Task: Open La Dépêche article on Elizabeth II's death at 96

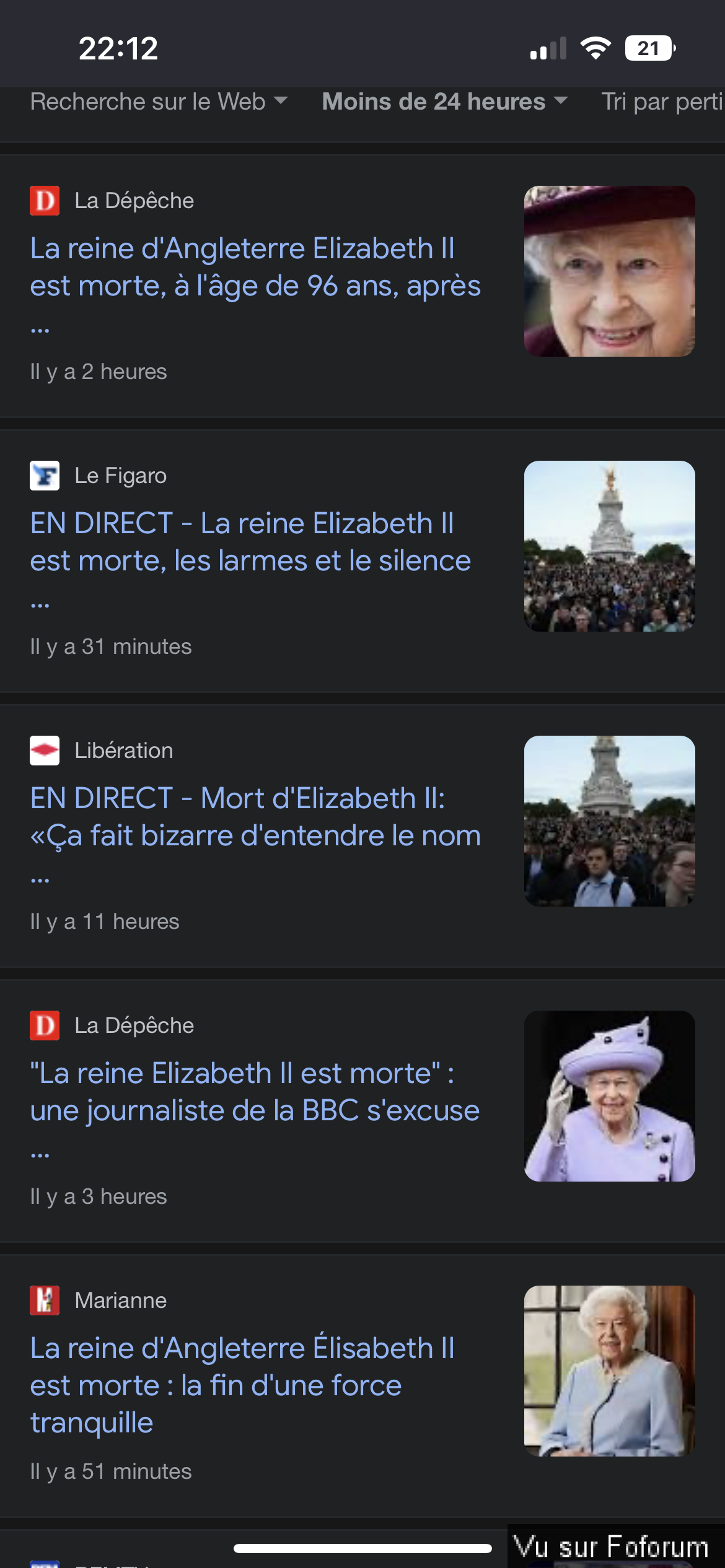Action: [x=255, y=268]
